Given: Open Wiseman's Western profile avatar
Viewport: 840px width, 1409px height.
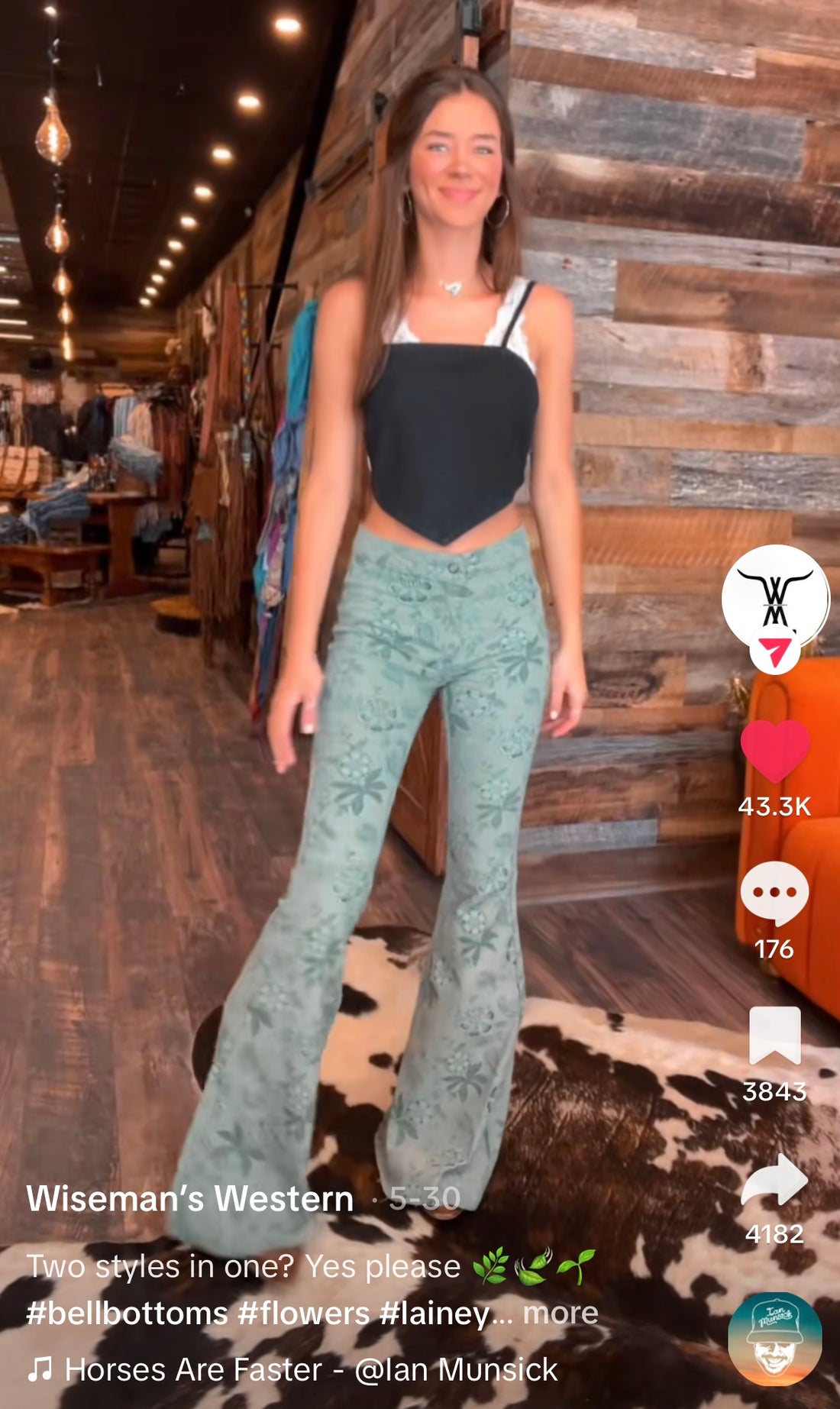Looking at the screenshot, I should pos(774,596).
